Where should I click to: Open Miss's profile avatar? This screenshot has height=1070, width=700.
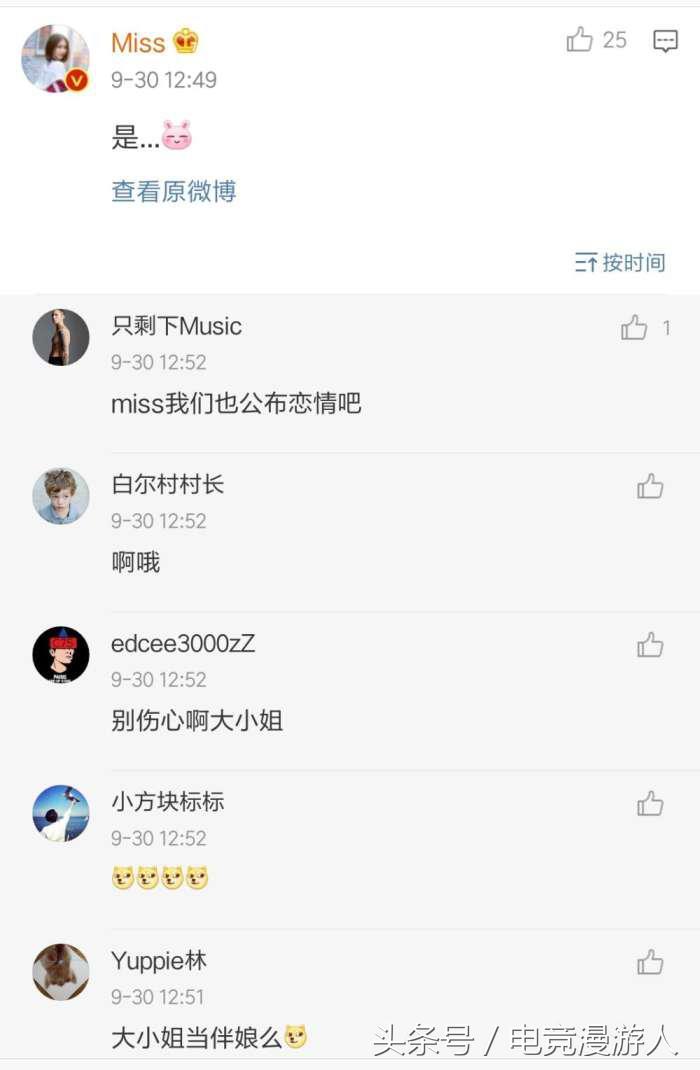click(x=56, y=59)
